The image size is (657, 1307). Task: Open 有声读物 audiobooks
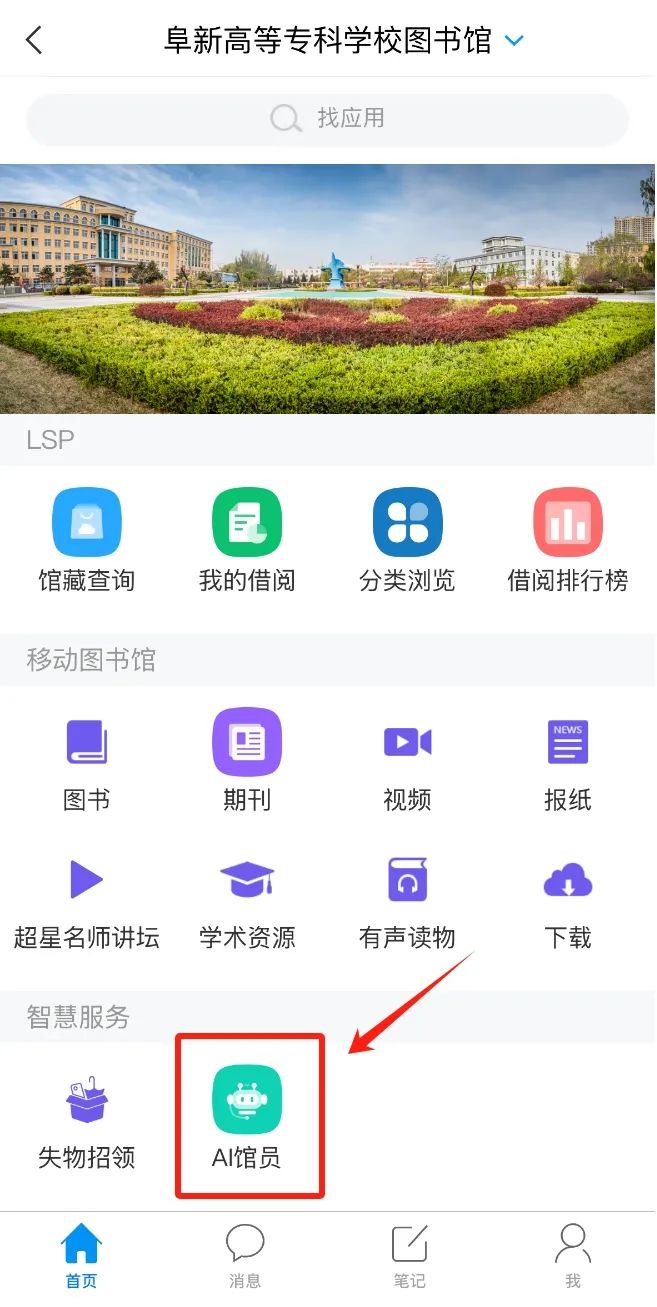[407, 899]
